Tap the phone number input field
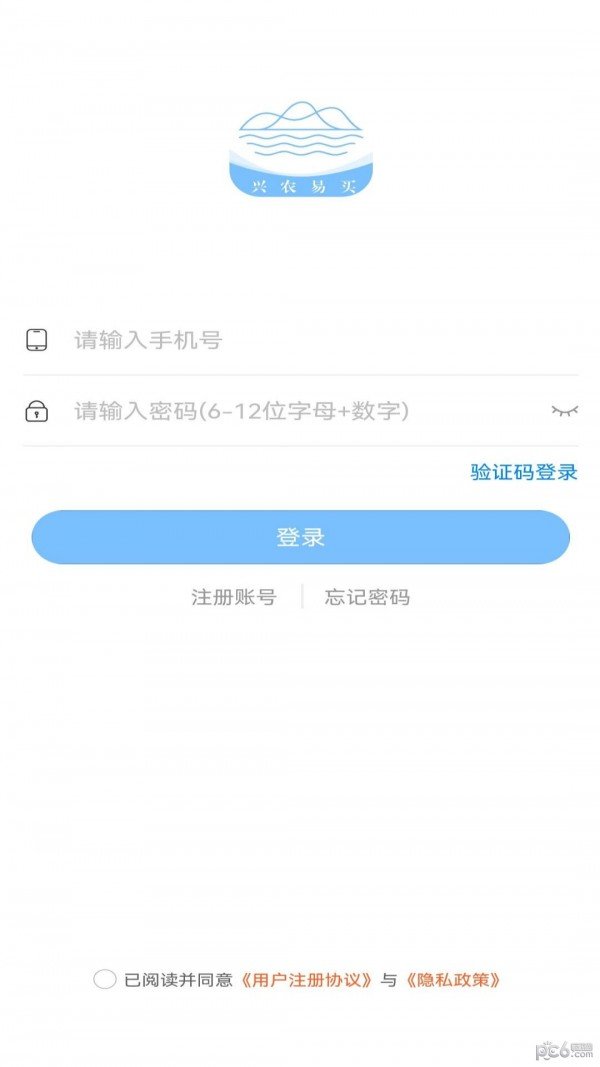Screen dimensions: 600x1067 [x=300, y=340]
